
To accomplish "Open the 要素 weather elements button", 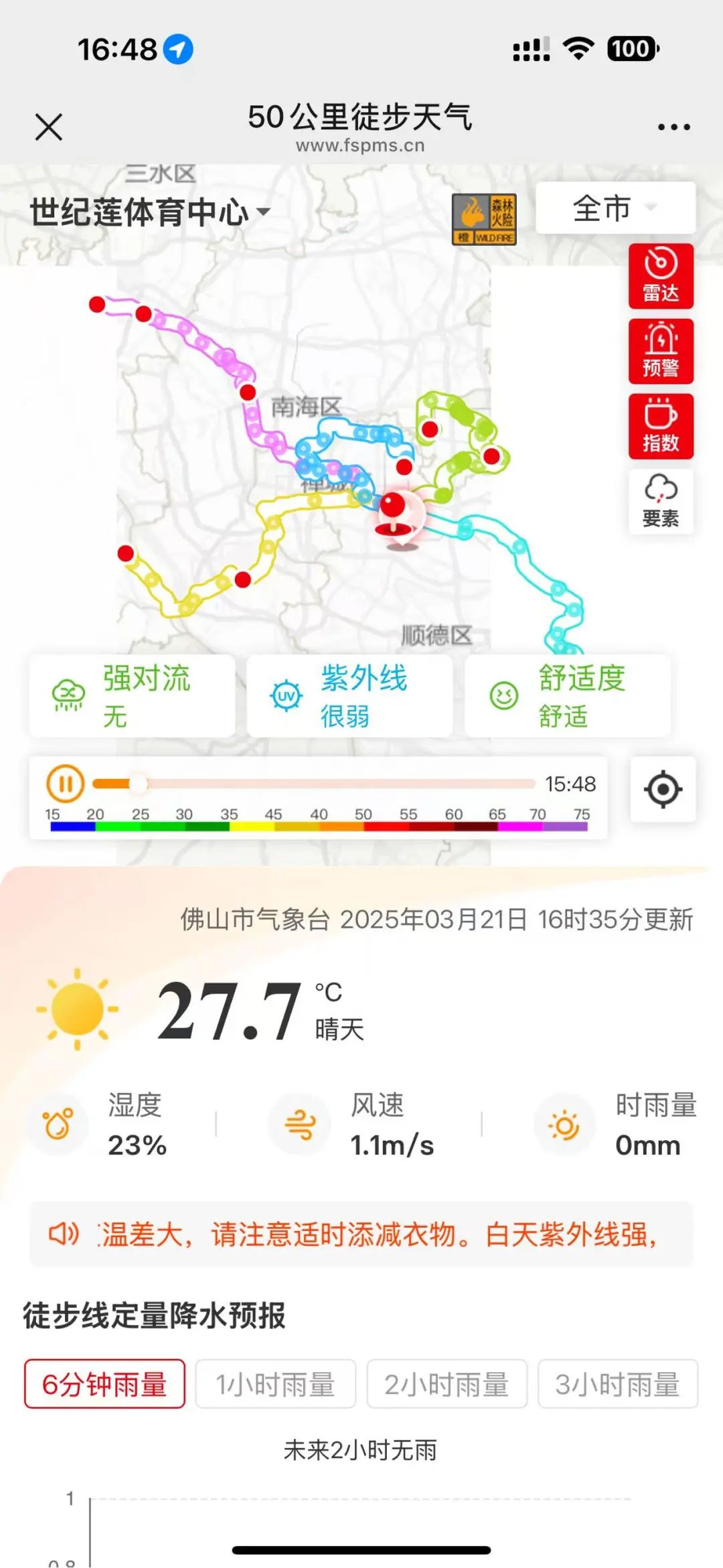I will click(x=661, y=501).
